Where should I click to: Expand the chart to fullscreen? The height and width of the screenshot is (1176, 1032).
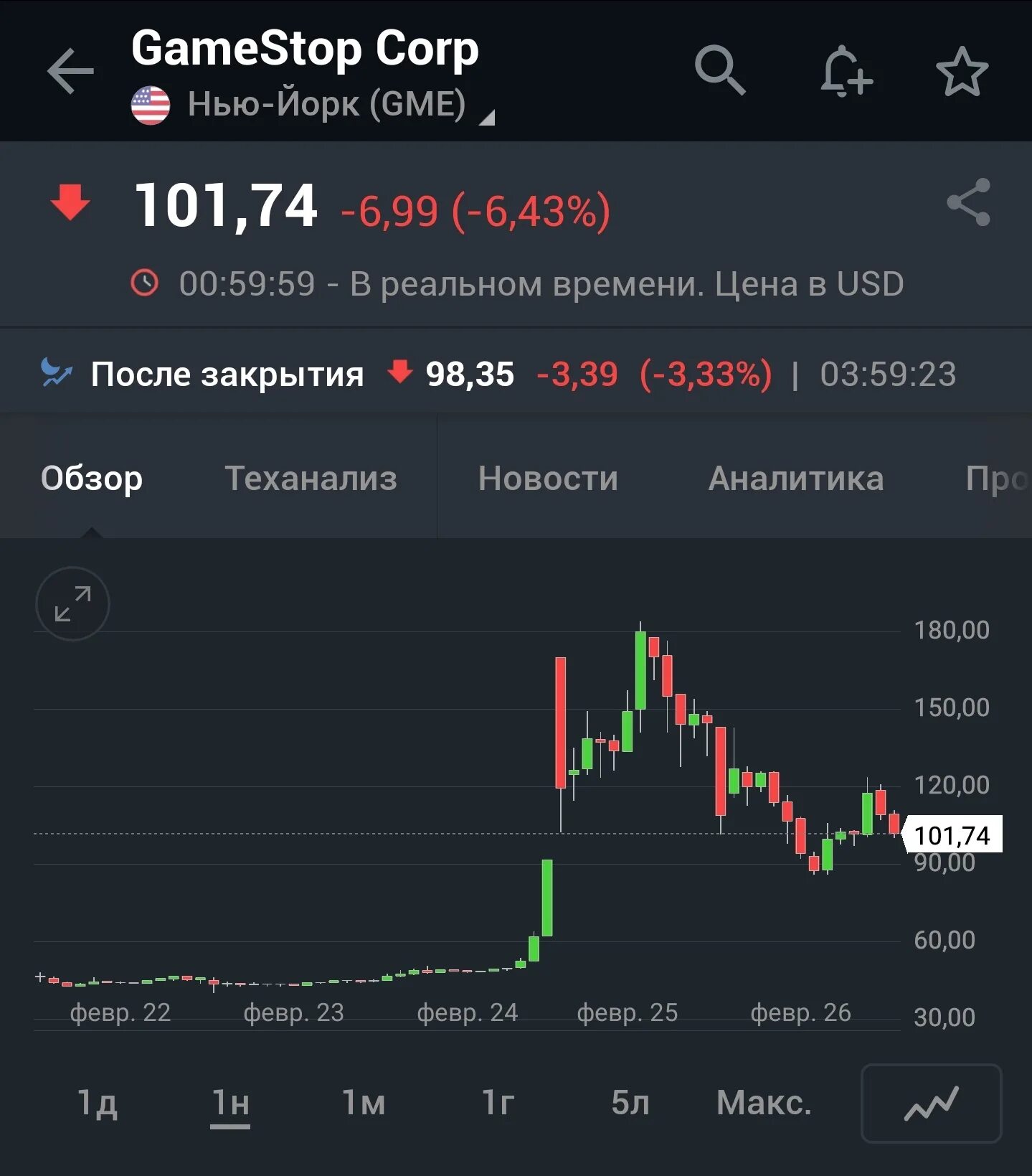[71, 603]
